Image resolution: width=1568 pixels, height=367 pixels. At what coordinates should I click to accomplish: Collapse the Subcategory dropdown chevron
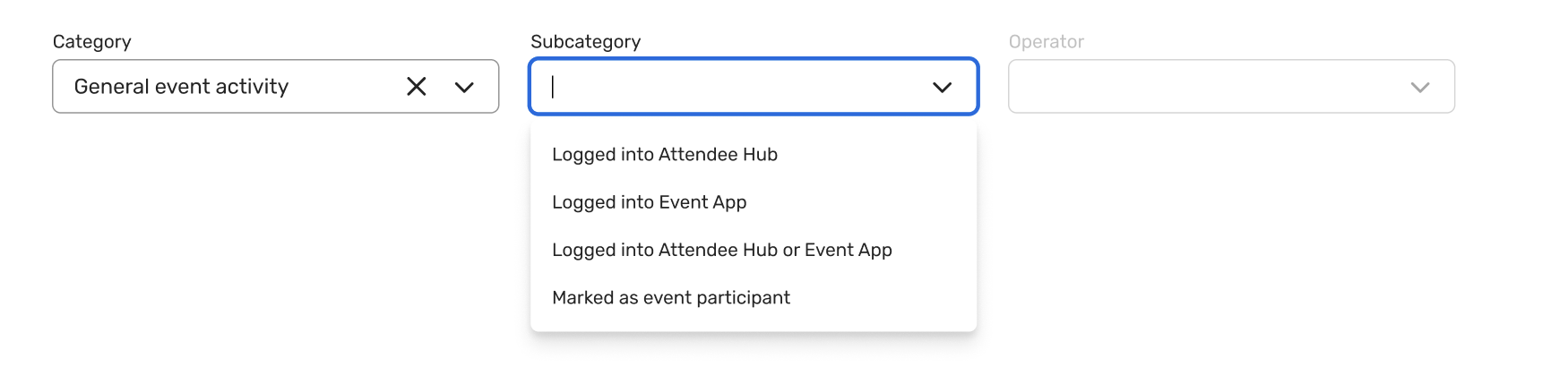(x=942, y=87)
